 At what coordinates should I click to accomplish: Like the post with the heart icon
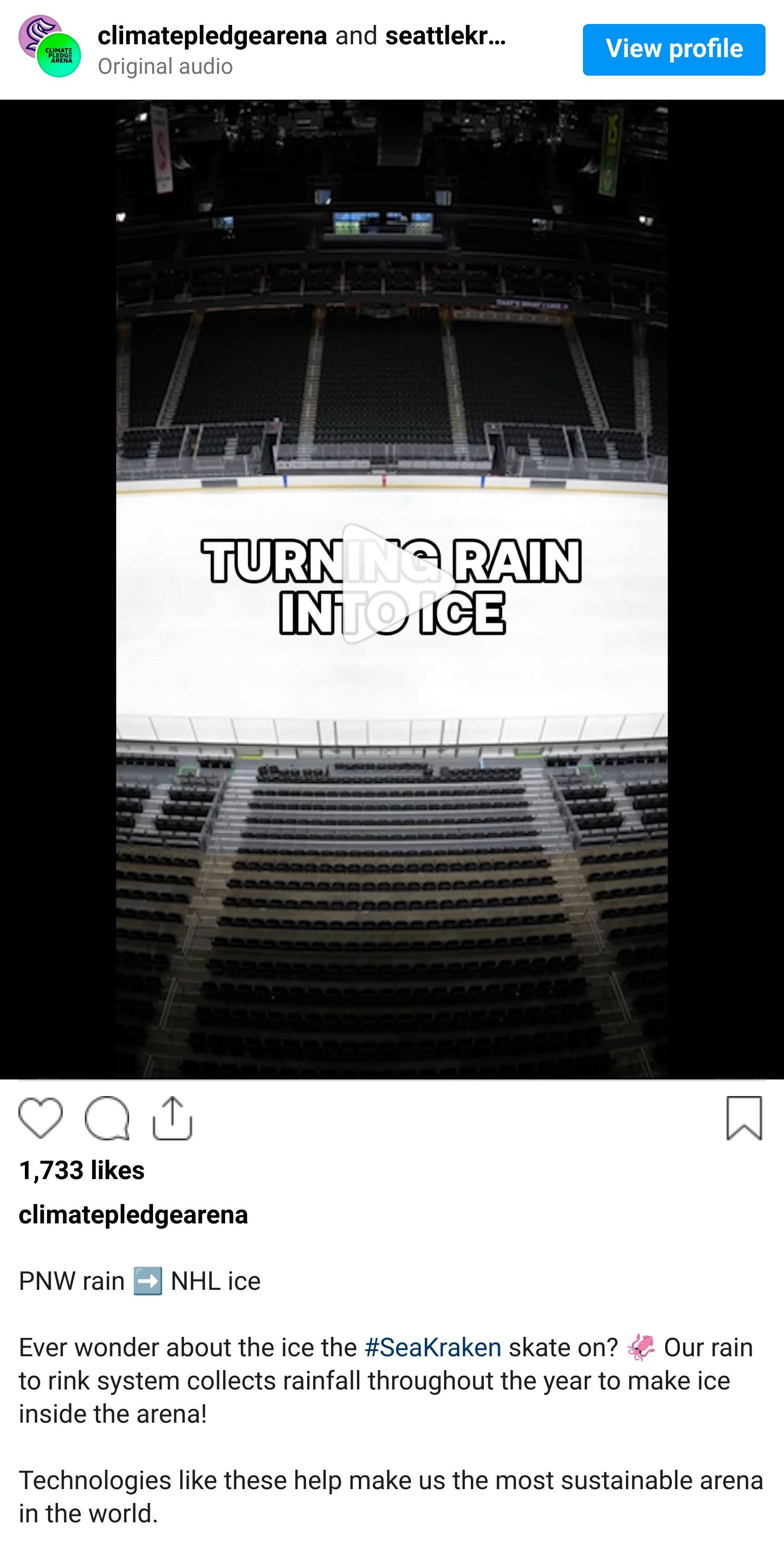pyautogui.click(x=42, y=1116)
